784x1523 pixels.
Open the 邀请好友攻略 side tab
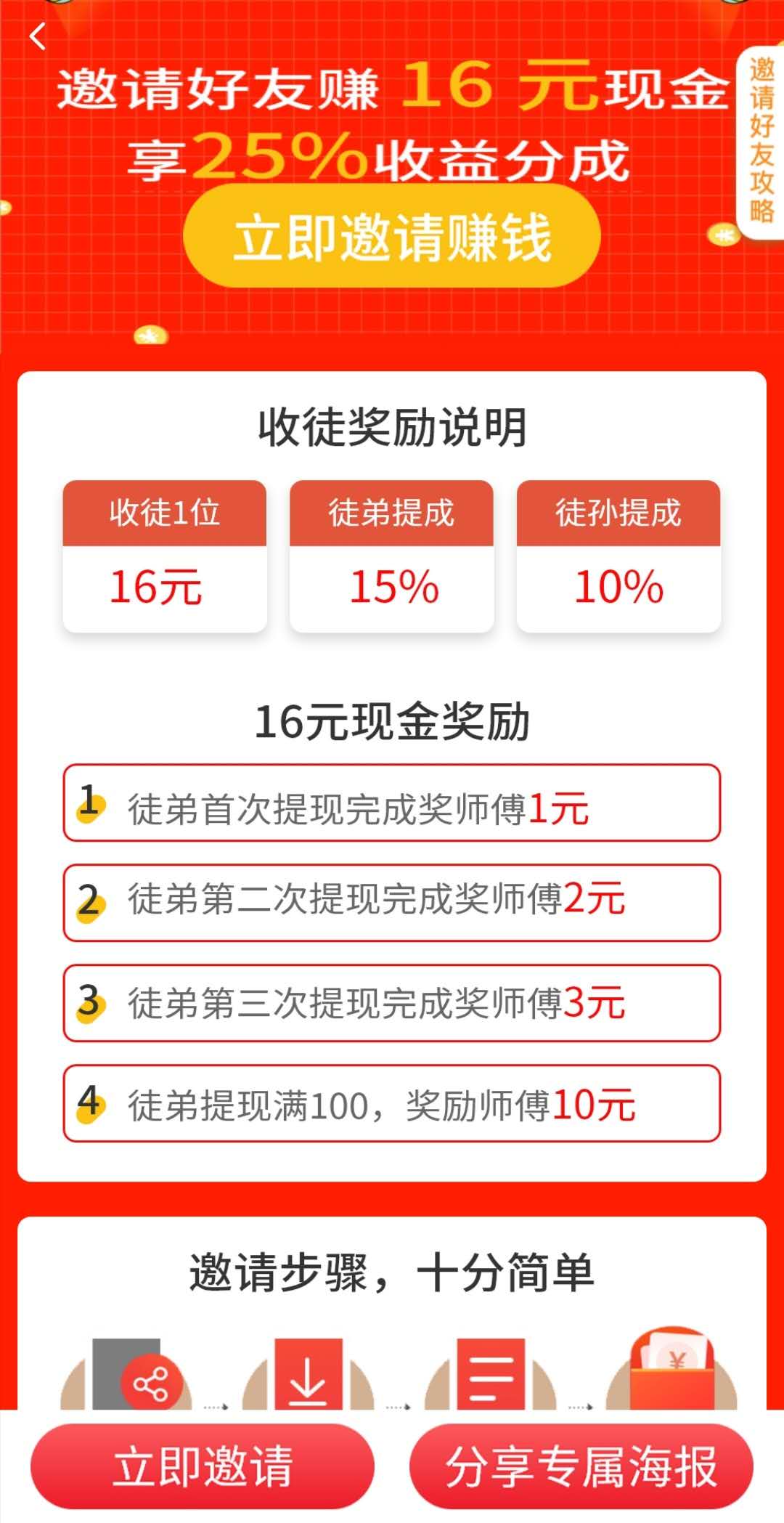(760, 140)
